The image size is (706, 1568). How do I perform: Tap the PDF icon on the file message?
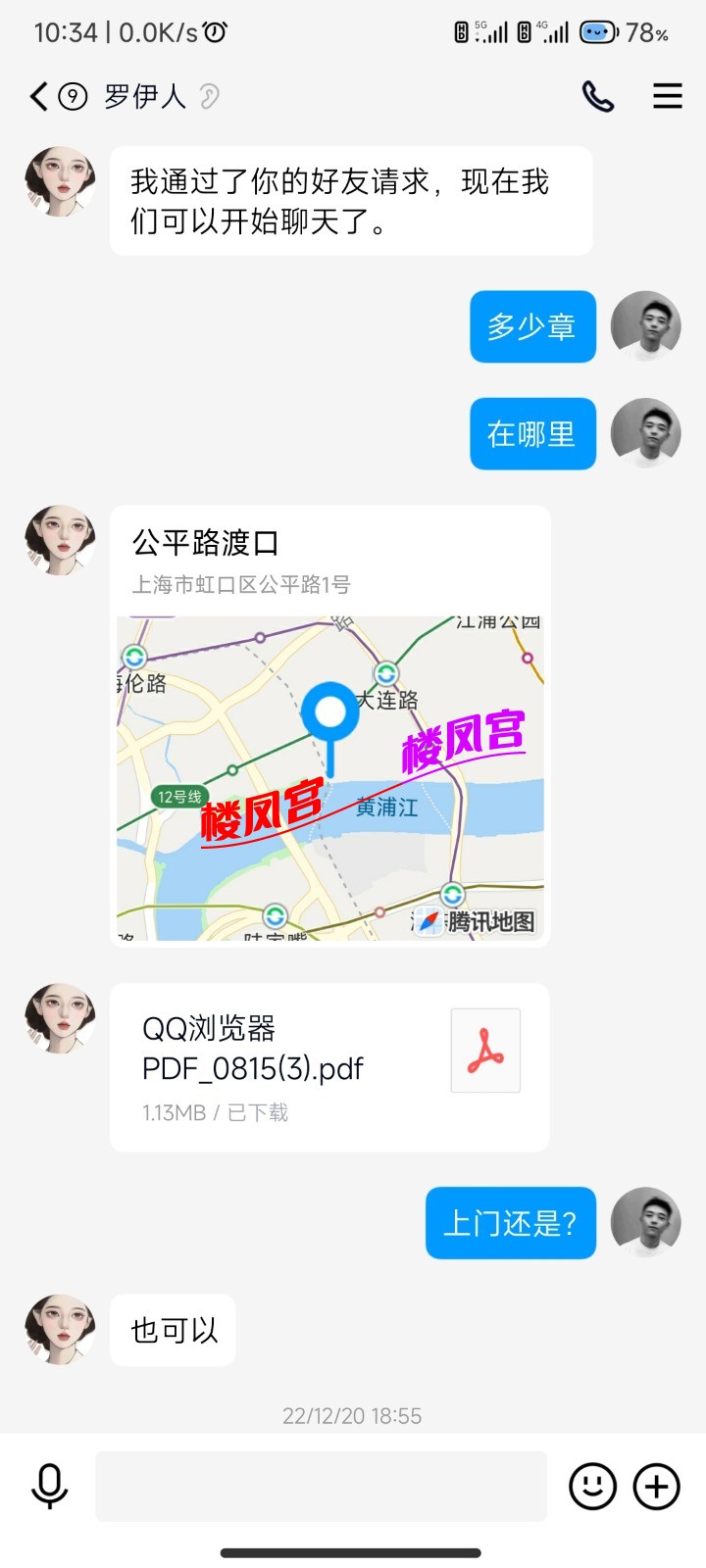coord(484,1050)
